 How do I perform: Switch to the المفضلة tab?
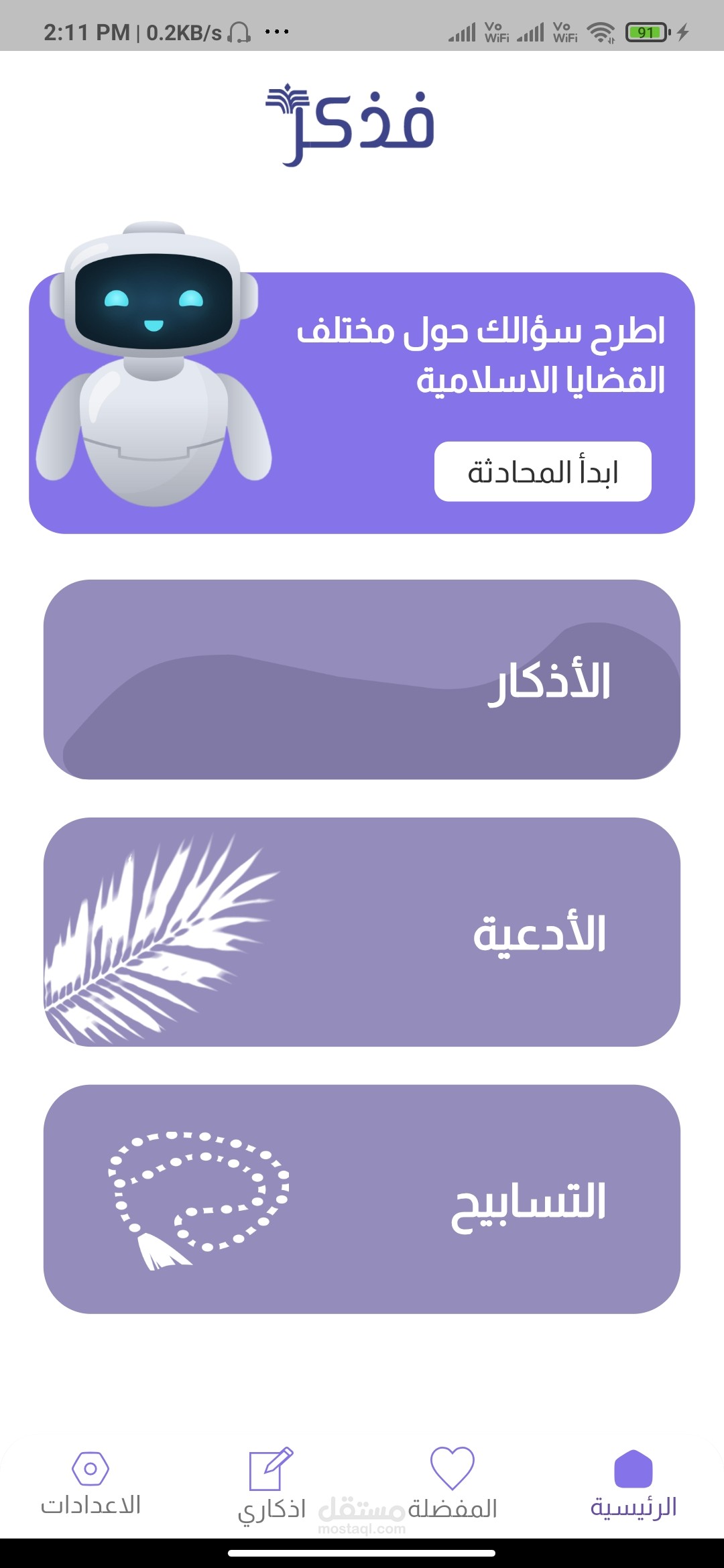pyautogui.click(x=452, y=1484)
